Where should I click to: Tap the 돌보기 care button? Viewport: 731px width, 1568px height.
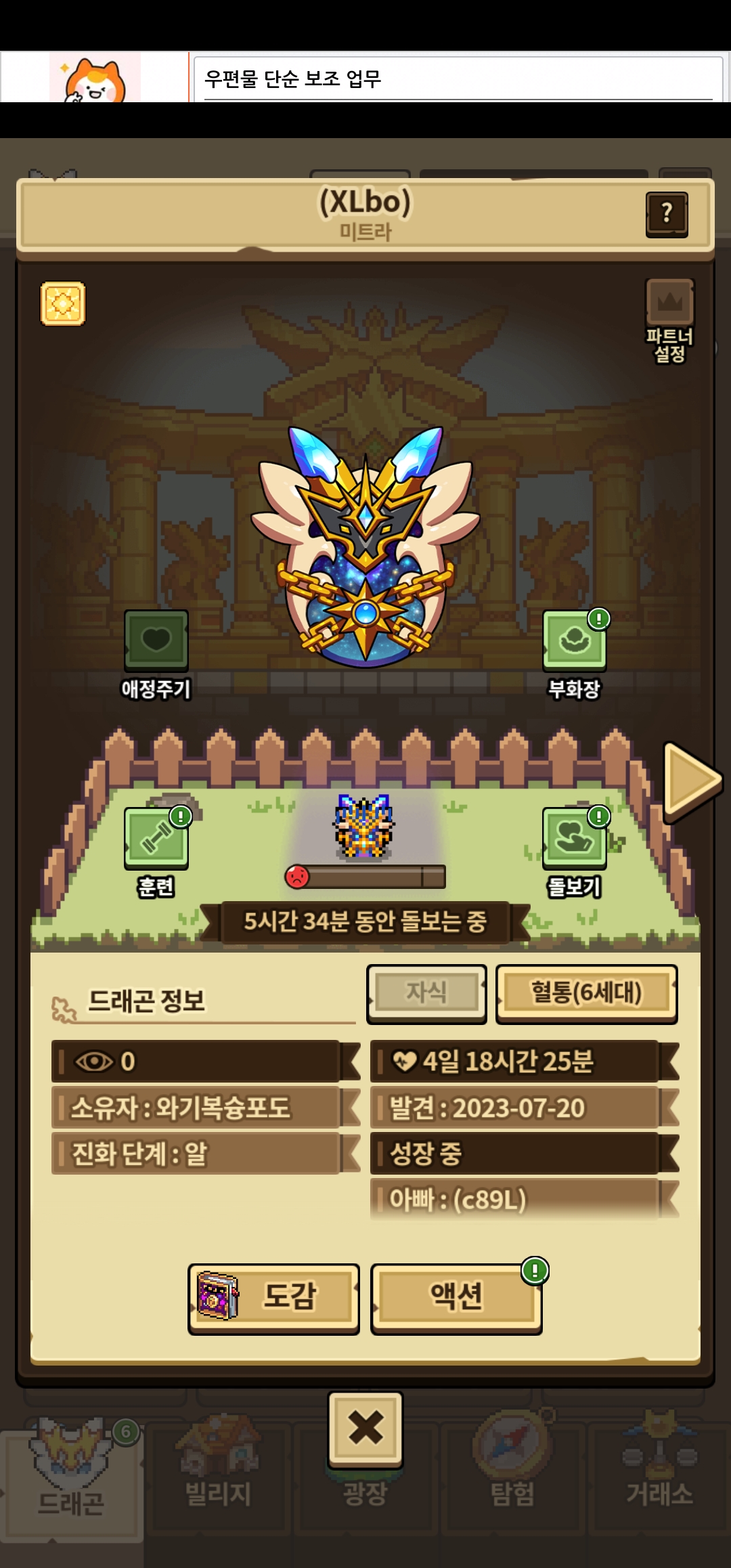pos(574,838)
